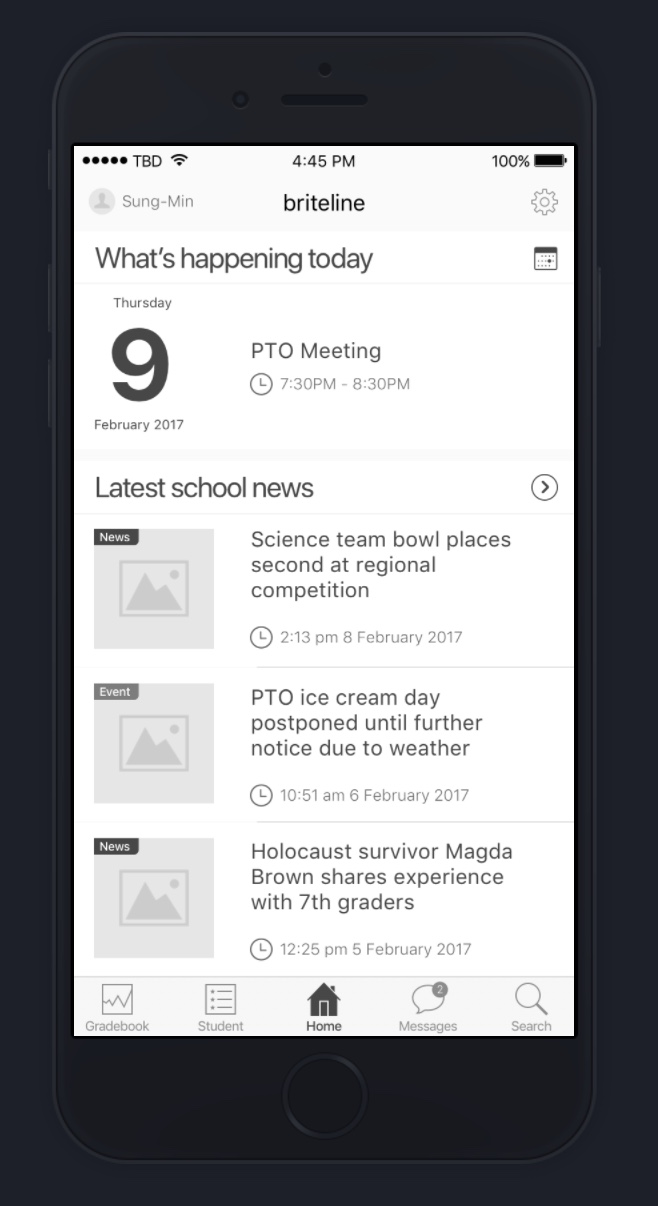Go to the Student tab
This screenshot has width=658, height=1206.
(x=220, y=1007)
